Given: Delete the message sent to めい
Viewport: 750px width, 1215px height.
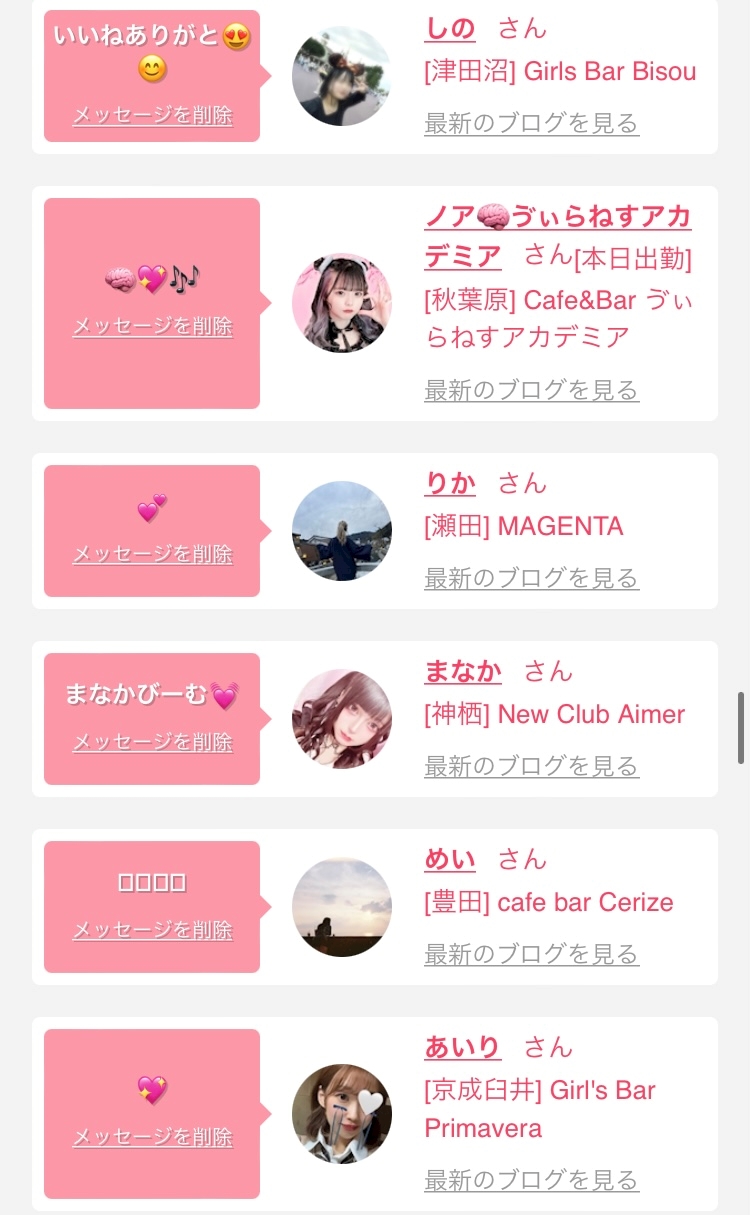Looking at the screenshot, I should pos(153,930).
